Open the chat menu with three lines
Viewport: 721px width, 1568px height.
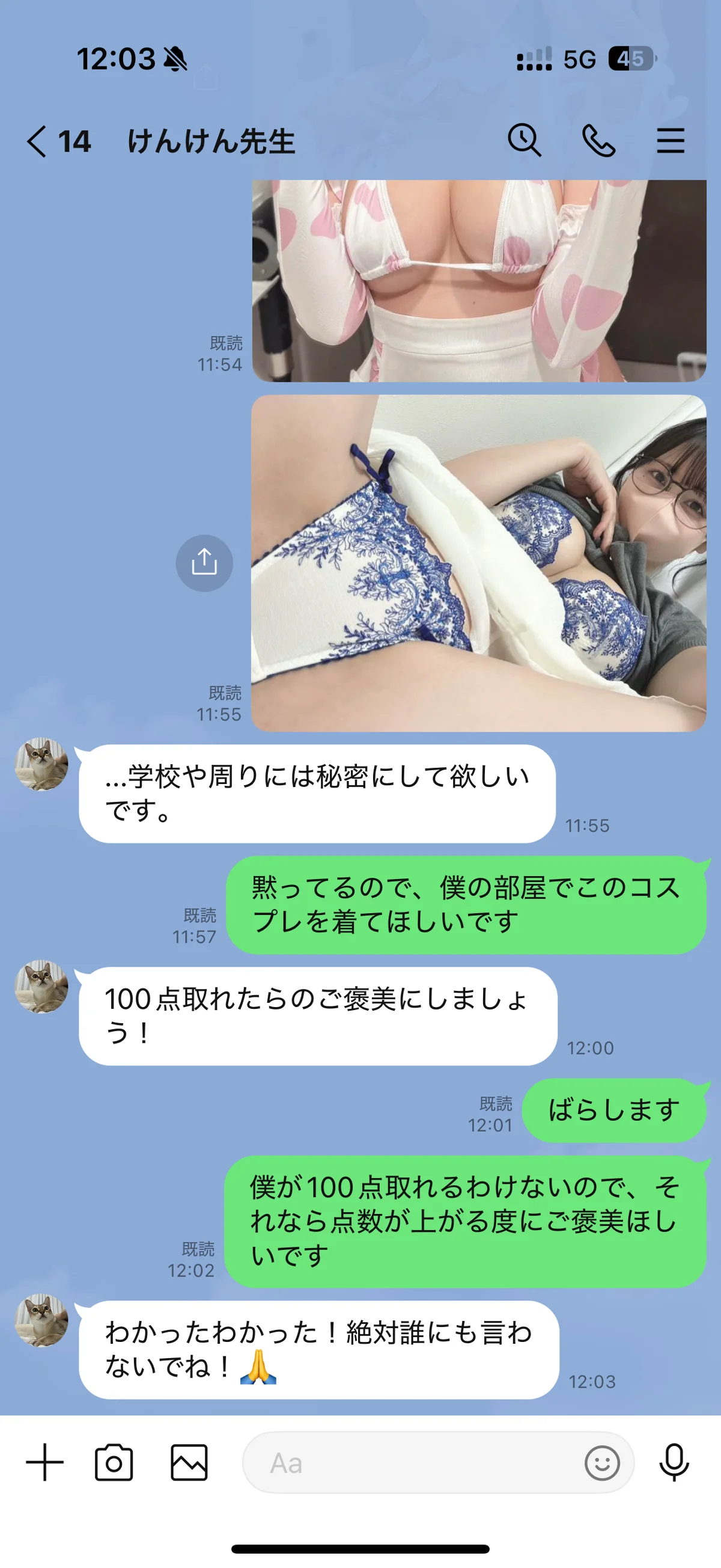(670, 141)
